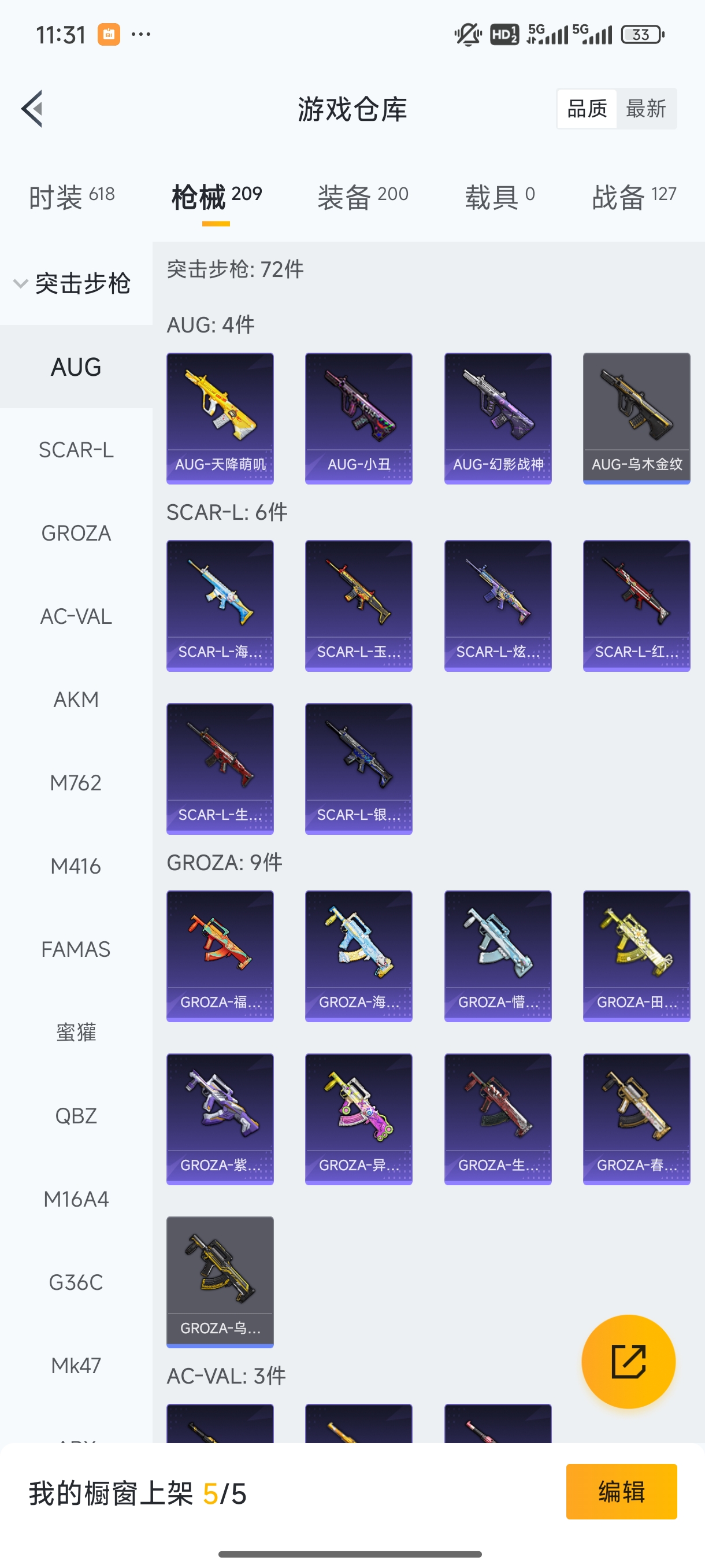View the AUG-乌木金纹 skin
This screenshot has height=1568, width=705.
636,418
